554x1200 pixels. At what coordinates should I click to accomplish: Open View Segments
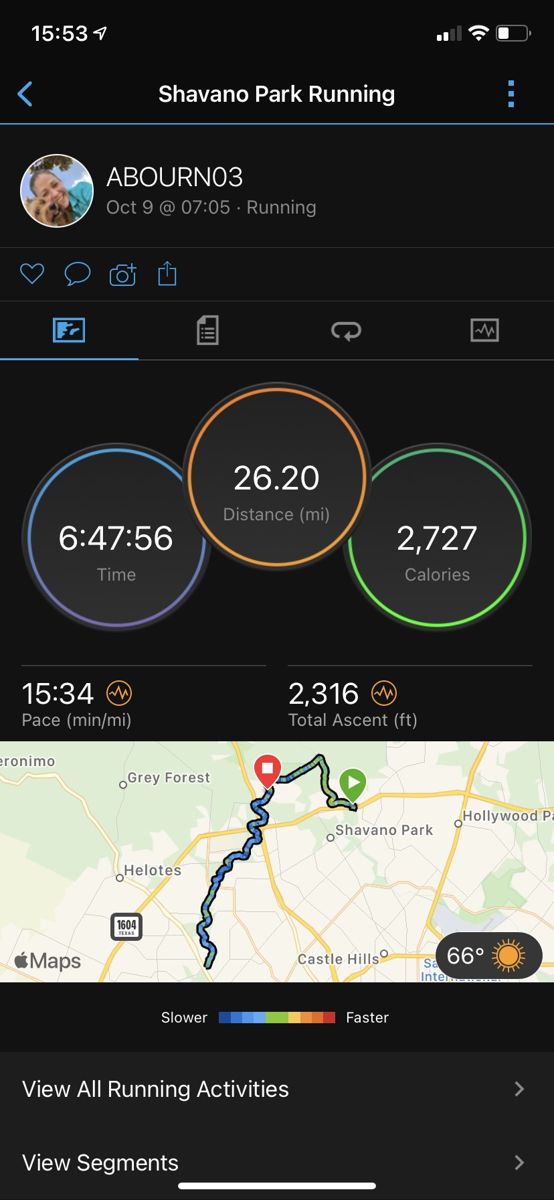[277, 1163]
